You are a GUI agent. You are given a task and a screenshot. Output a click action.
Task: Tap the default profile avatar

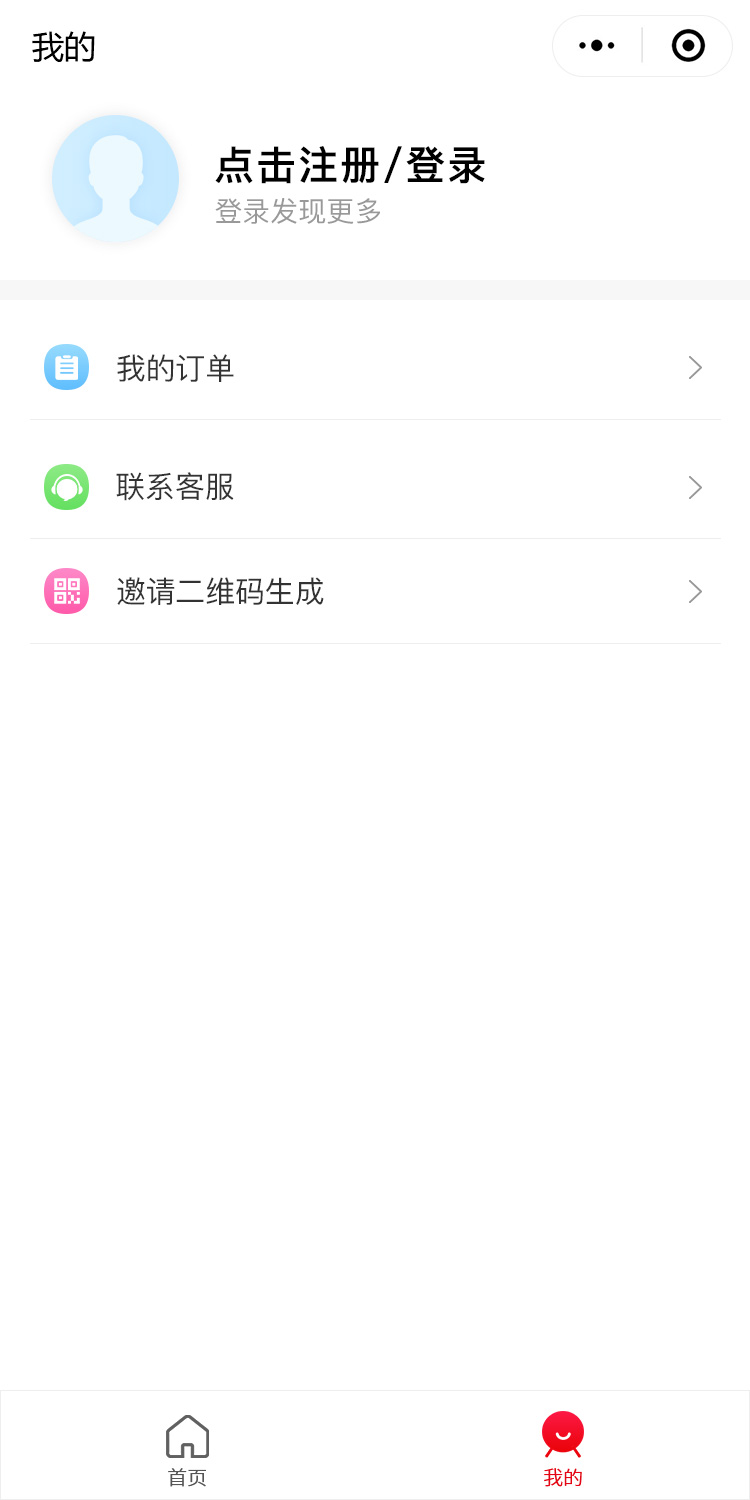tap(115, 178)
